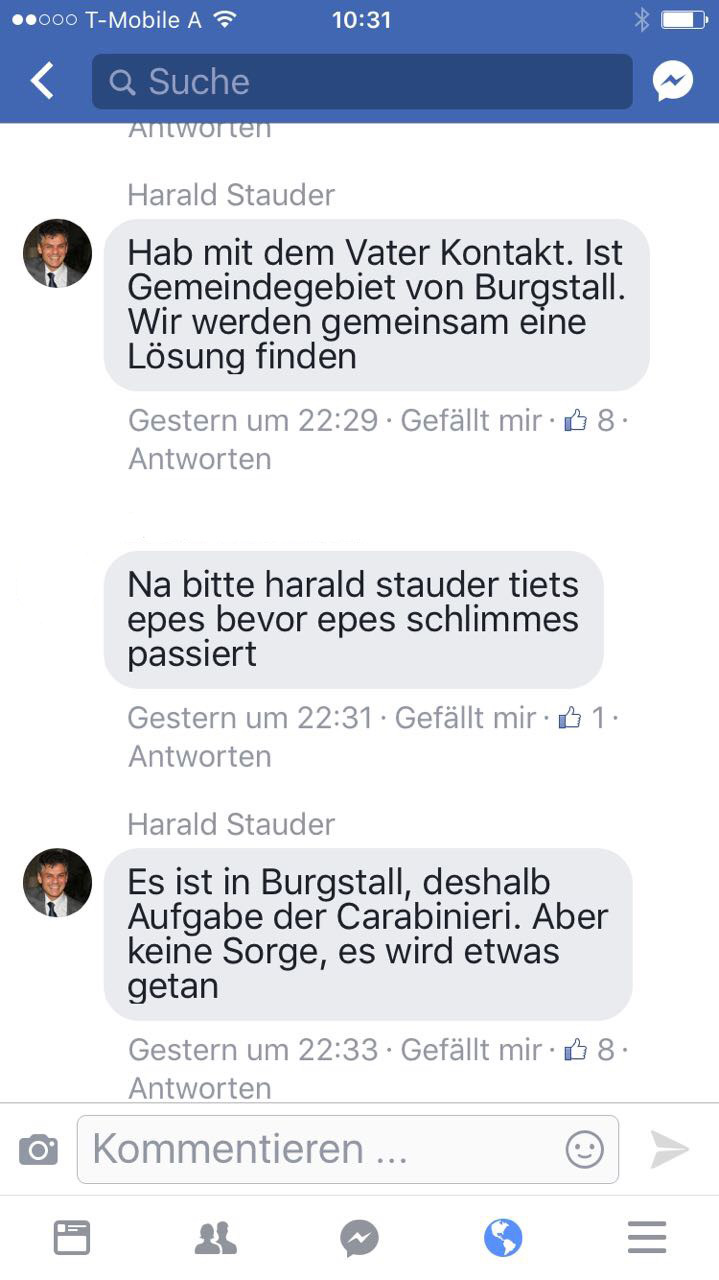This screenshot has height=1280, width=719.
Task: Switch to the notifications globe tab
Action: pos(503,1238)
